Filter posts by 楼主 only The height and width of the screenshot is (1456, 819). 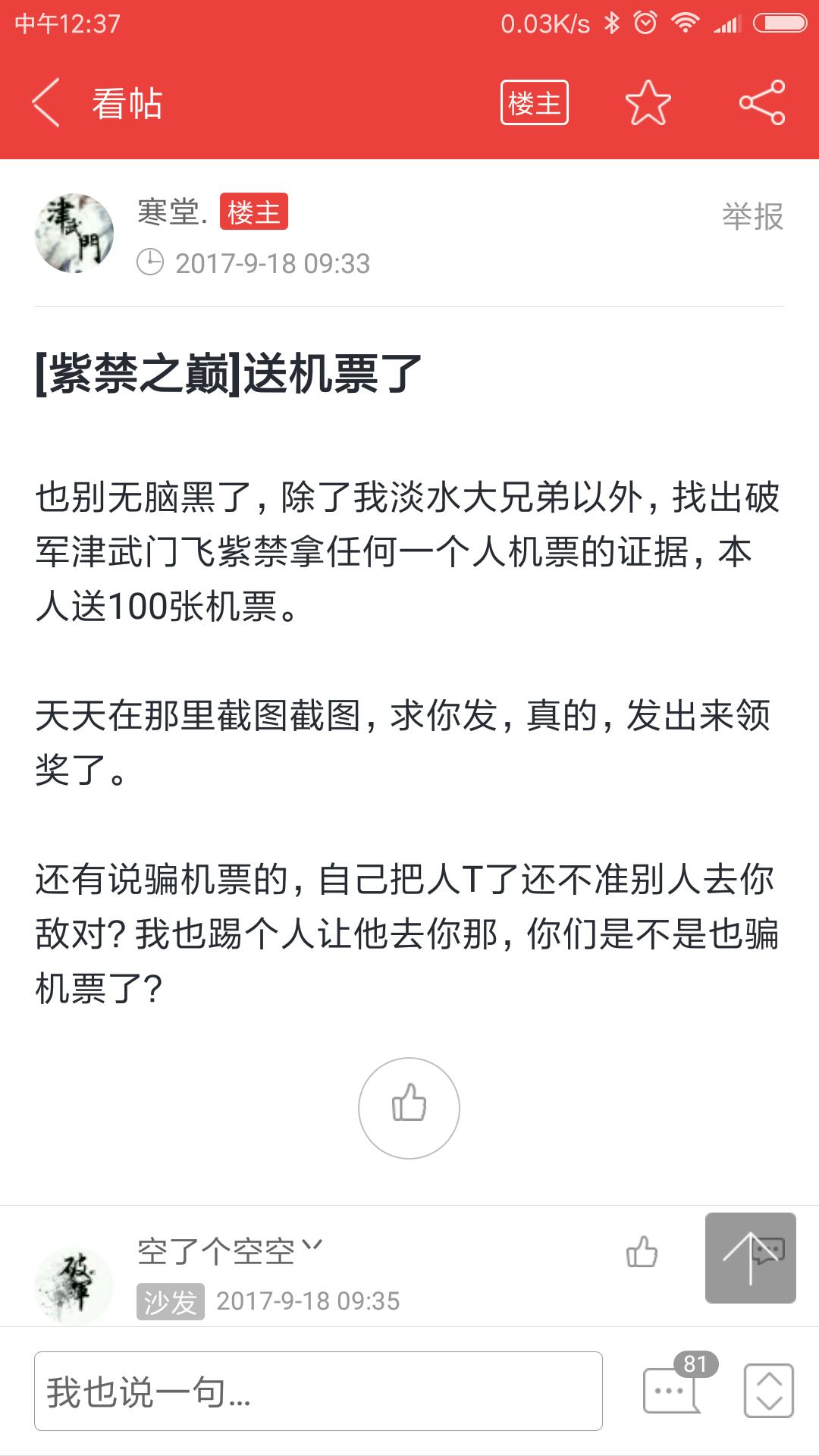click(535, 103)
